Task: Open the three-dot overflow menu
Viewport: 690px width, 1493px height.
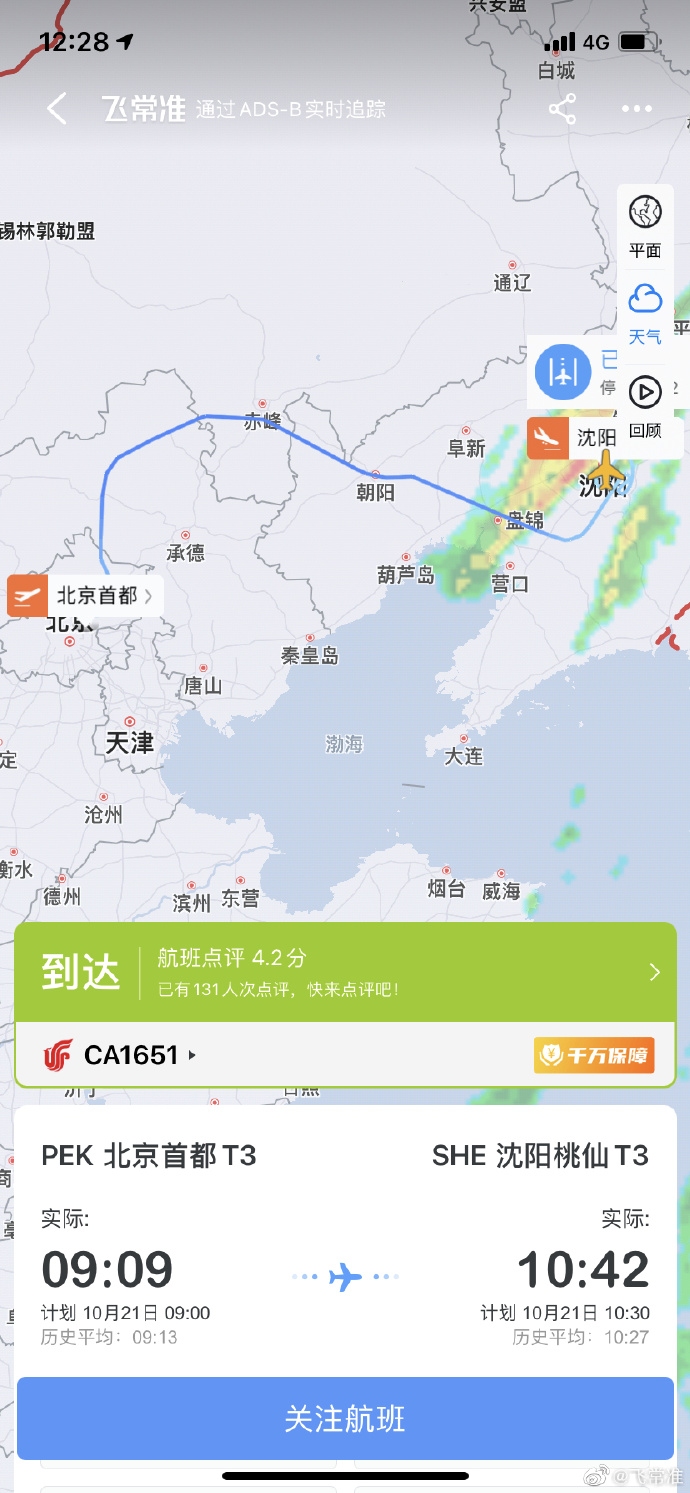Action: (637, 109)
